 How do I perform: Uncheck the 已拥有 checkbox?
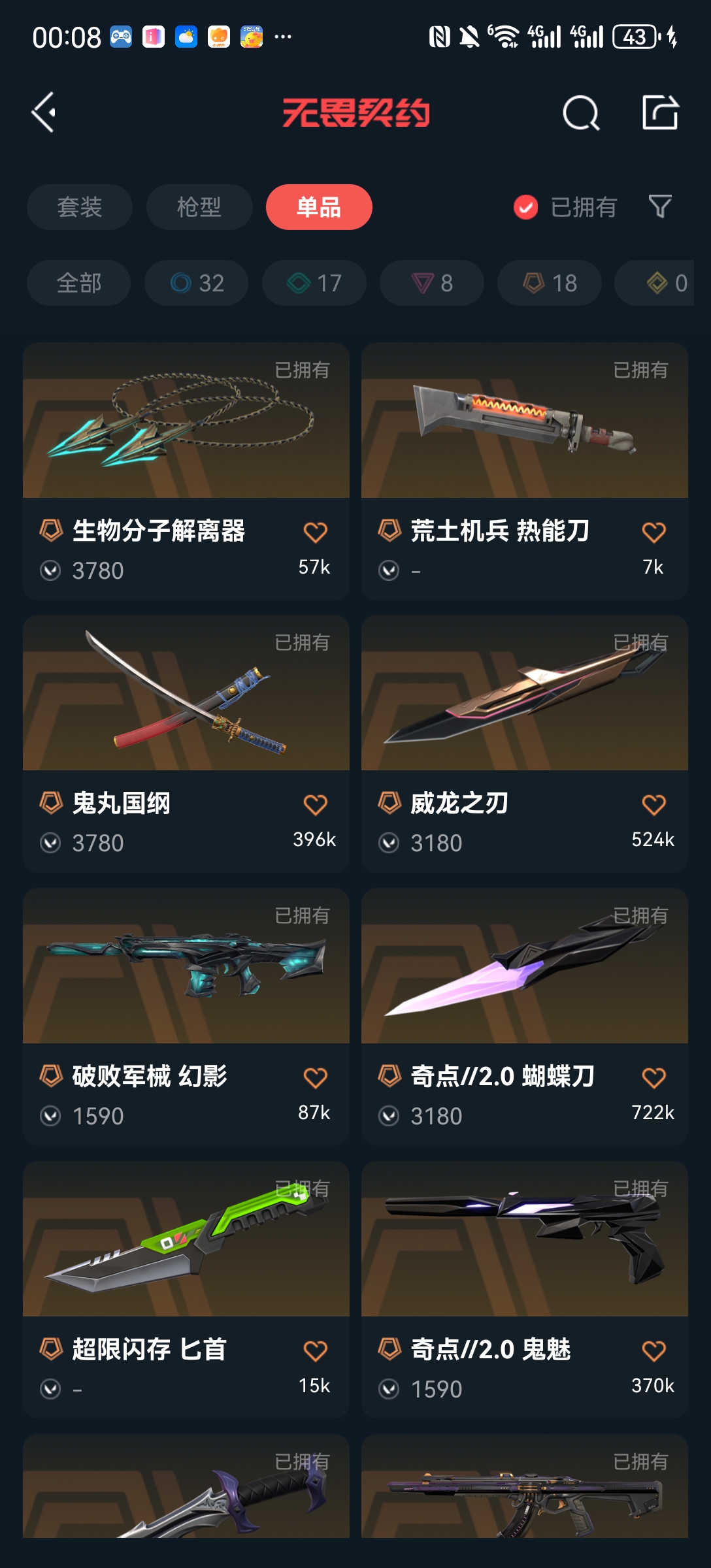525,207
